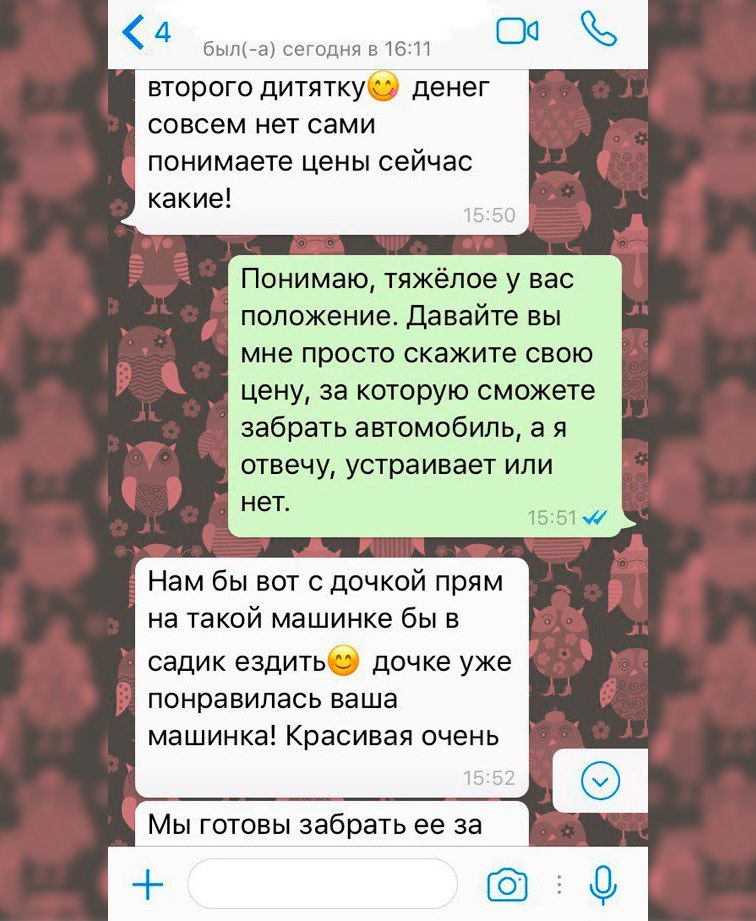
Task: Jump to the latest messages
Action: (x=602, y=779)
